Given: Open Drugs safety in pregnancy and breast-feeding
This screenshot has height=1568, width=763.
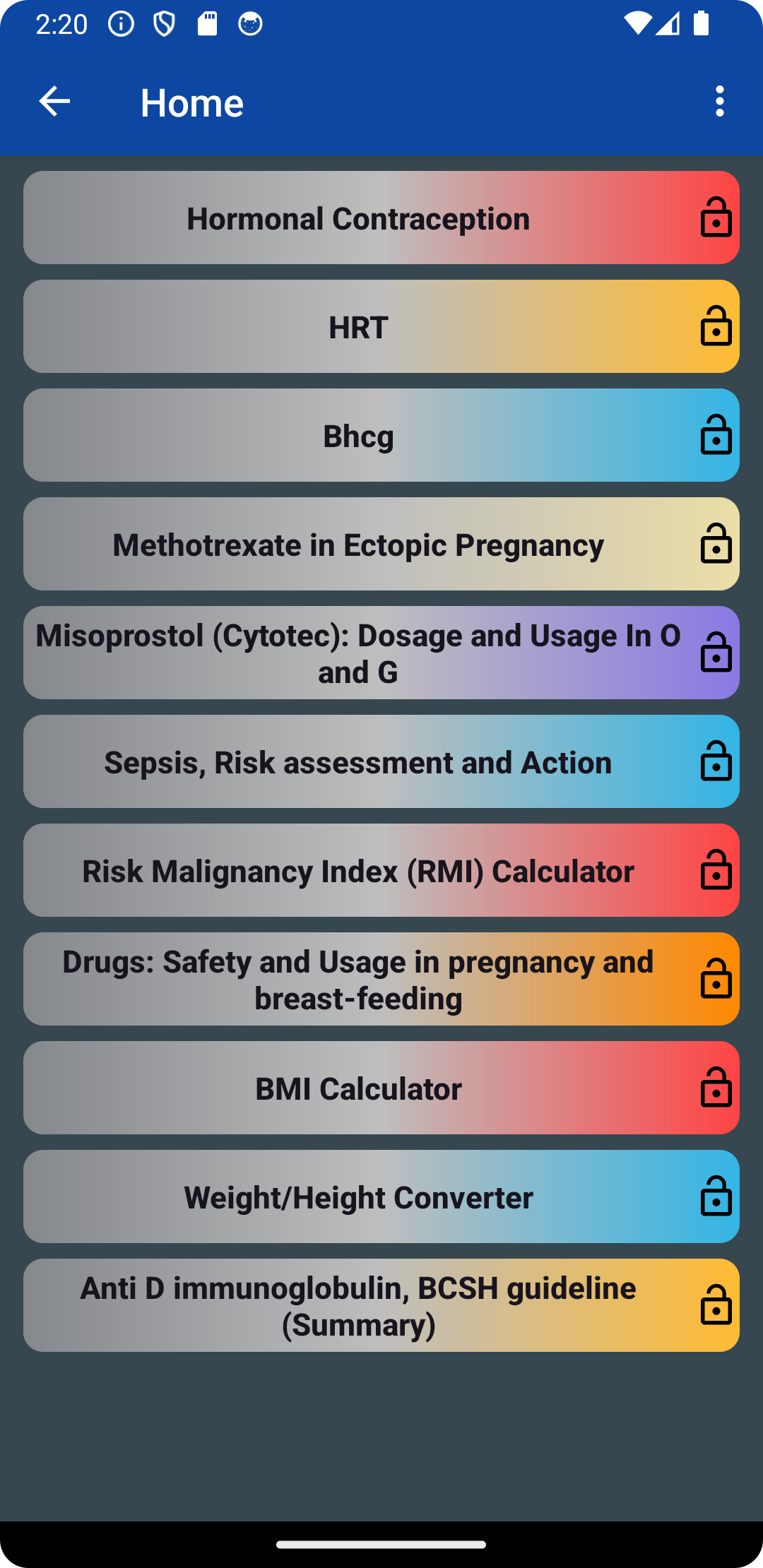Looking at the screenshot, I should coord(381,979).
